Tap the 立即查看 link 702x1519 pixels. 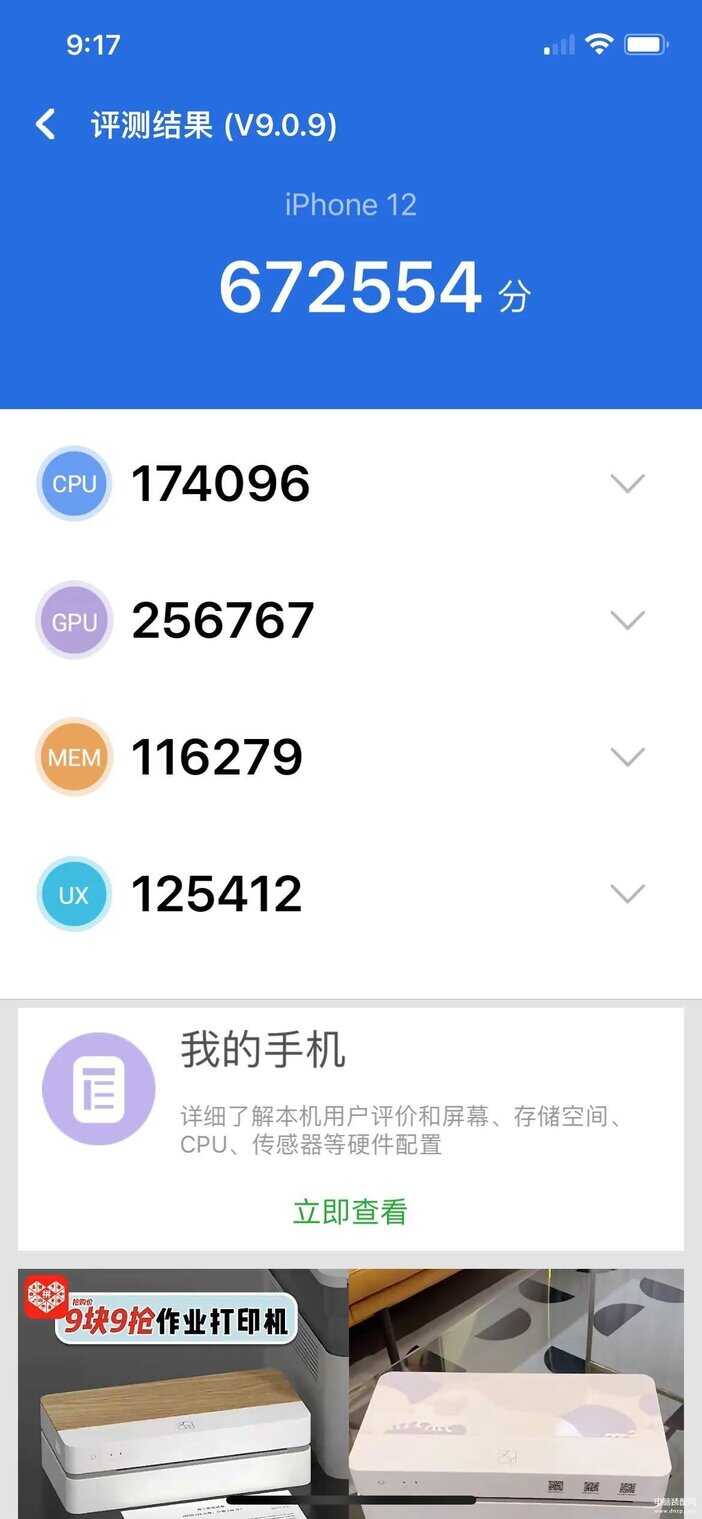(x=350, y=1212)
